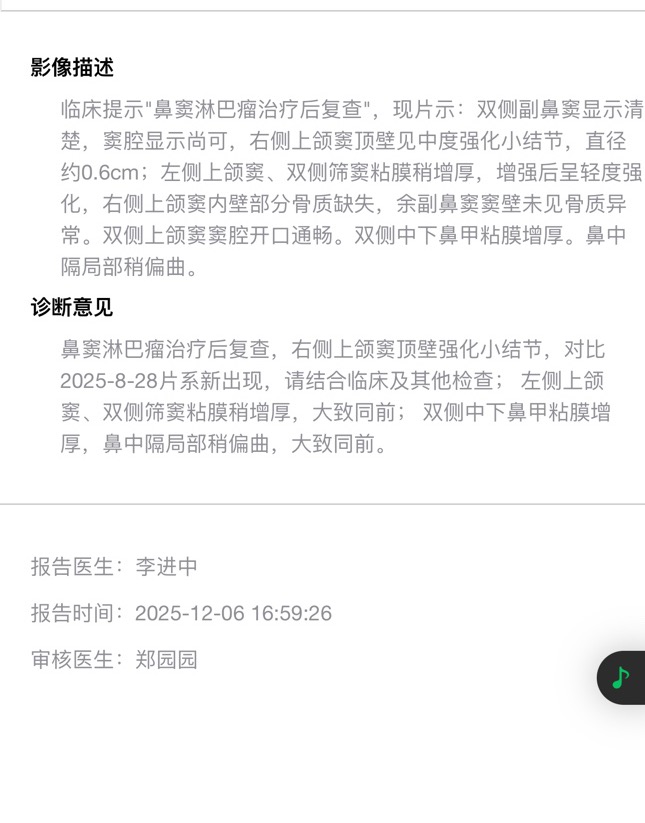The width and height of the screenshot is (645, 823).
Task: Open the floating music note button
Action: pos(621,678)
